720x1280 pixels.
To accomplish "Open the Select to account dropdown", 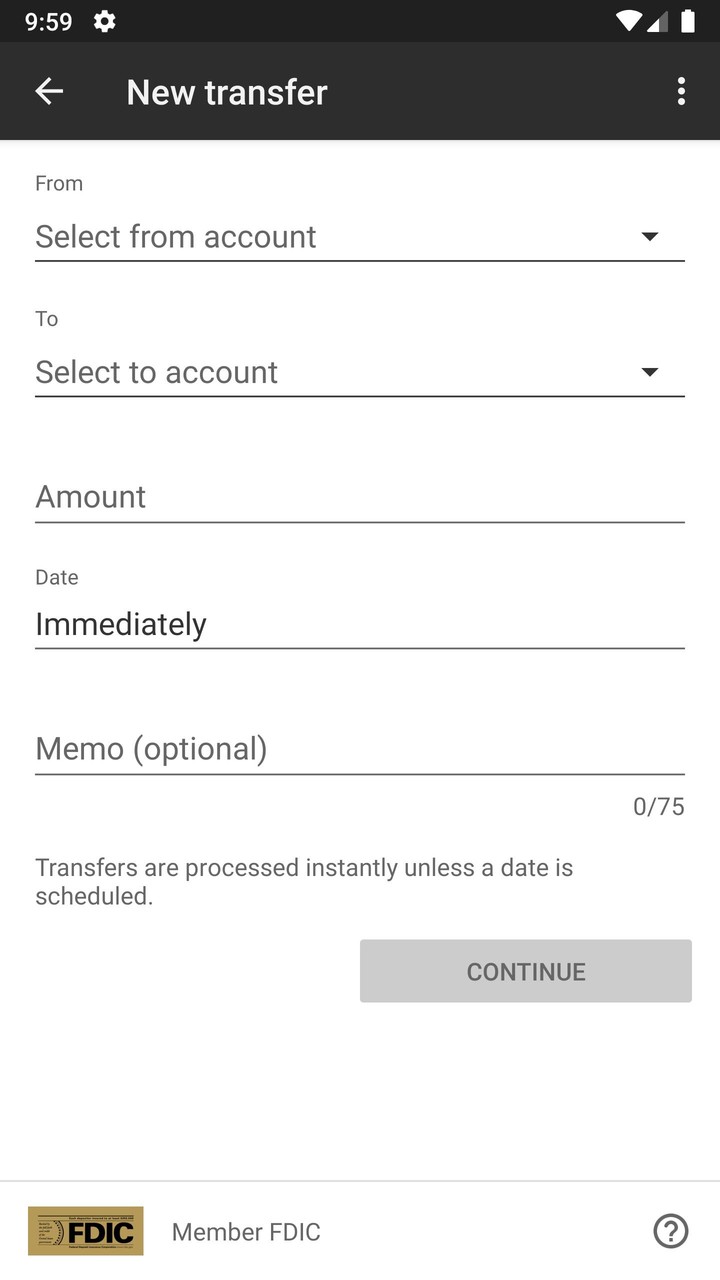I will pyautogui.click(x=300, y=372).
